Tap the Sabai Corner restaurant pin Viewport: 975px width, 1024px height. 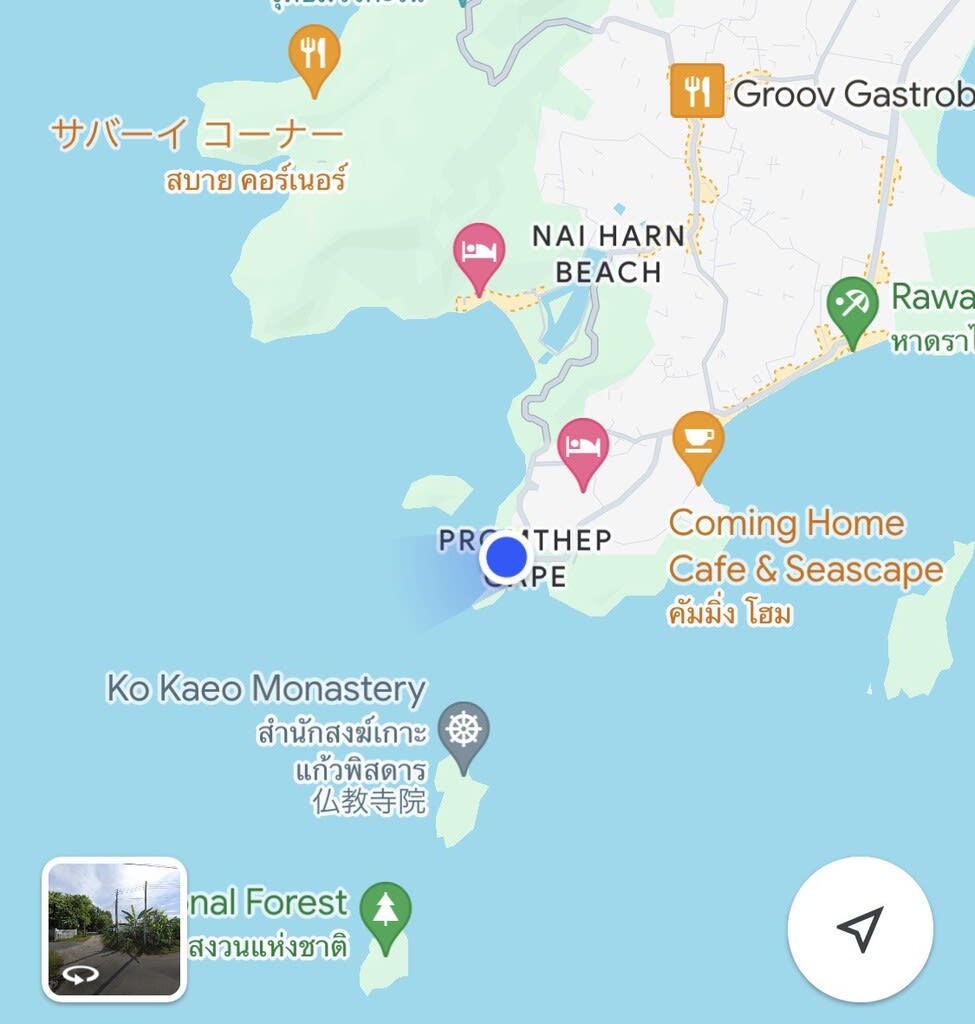pyautogui.click(x=314, y=54)
